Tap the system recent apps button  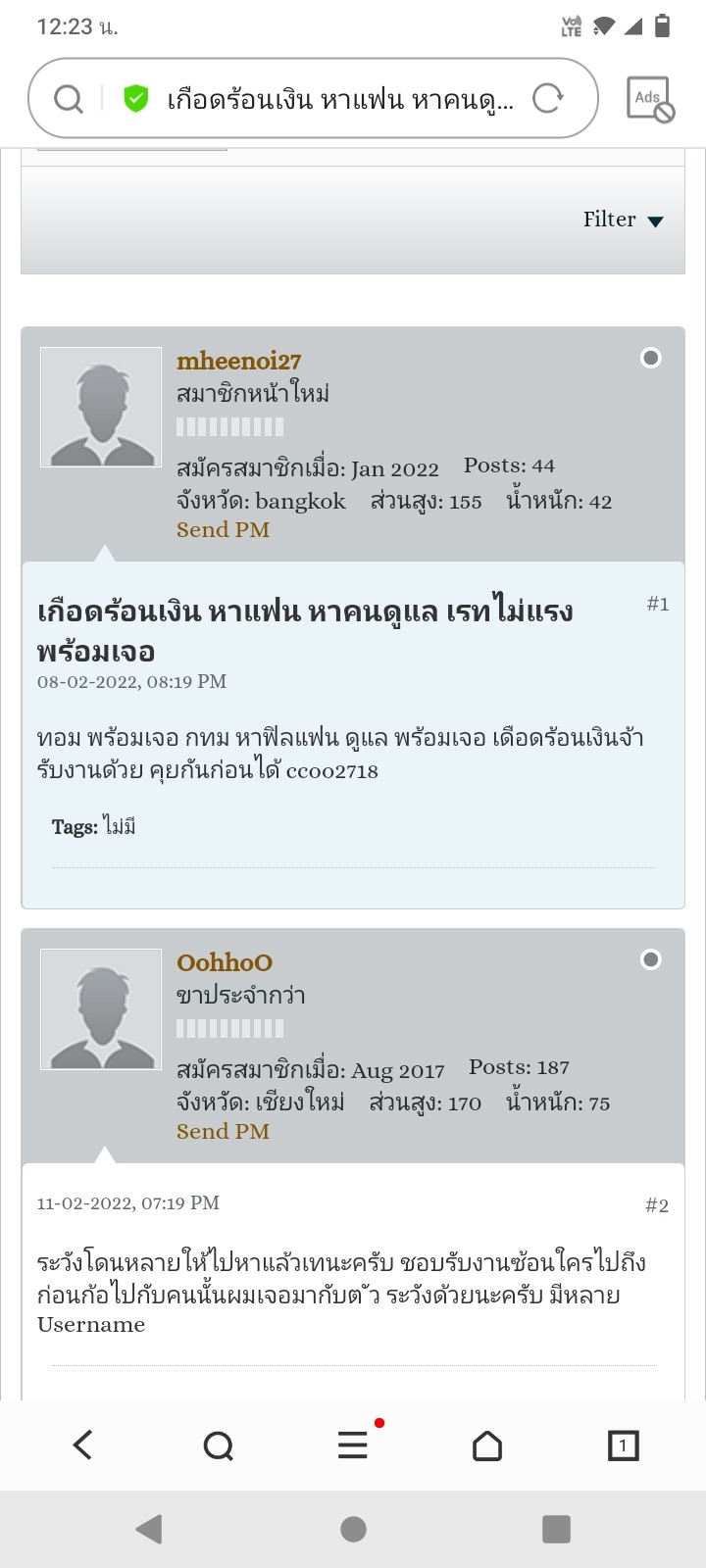tap(556, 1529)
